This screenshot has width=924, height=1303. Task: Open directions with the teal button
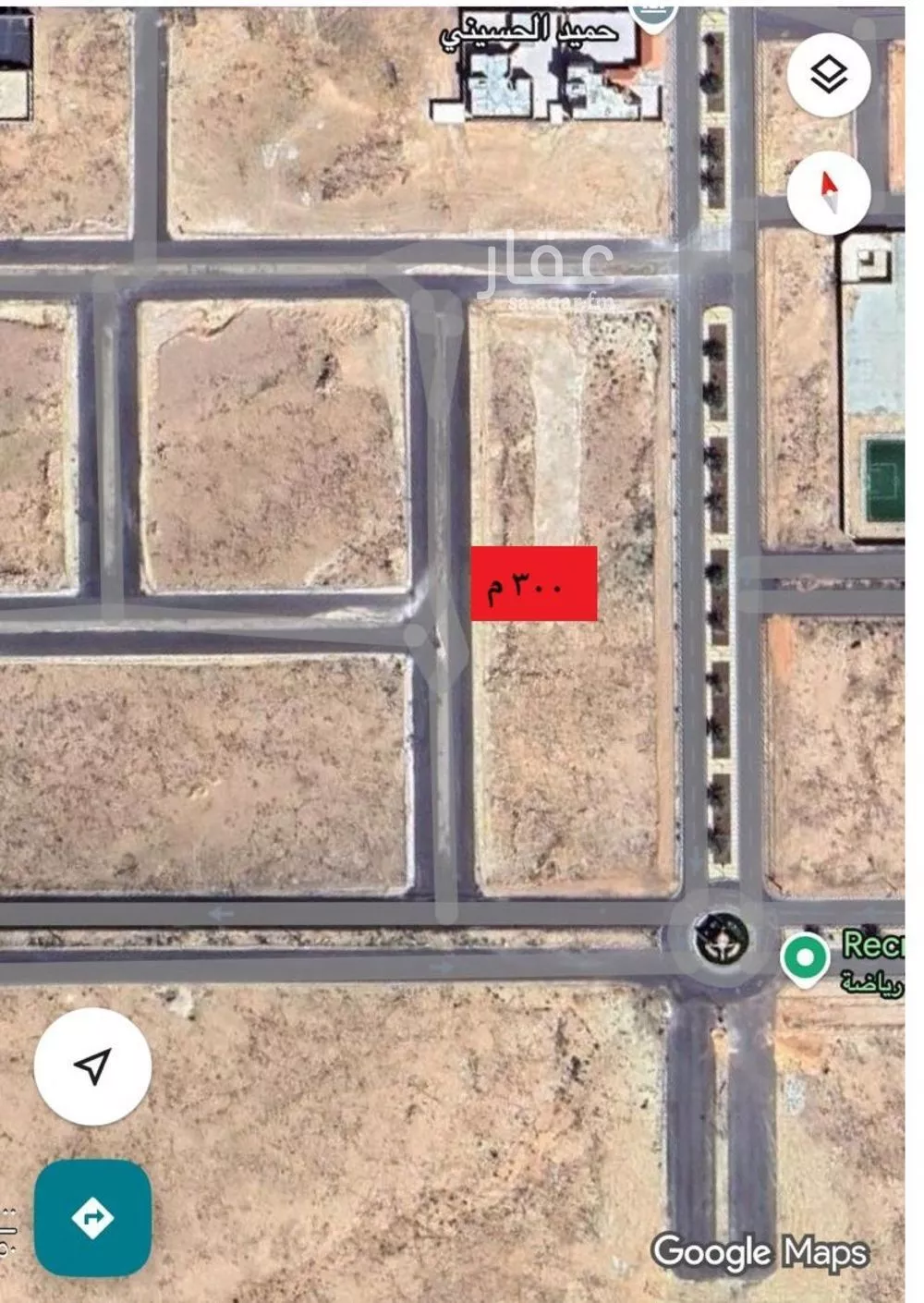[92, 1218]
